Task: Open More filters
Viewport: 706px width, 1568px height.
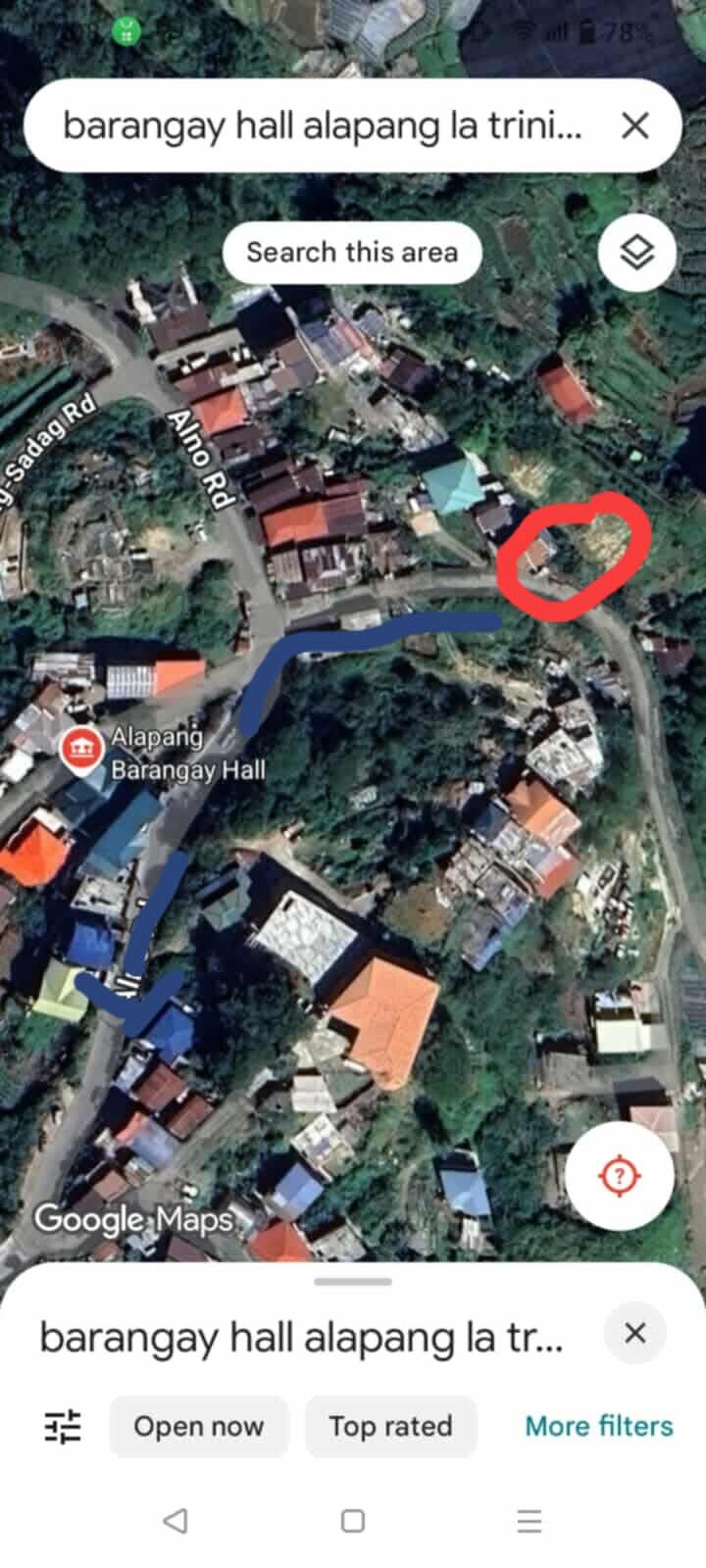Action: coord(599,1426)
